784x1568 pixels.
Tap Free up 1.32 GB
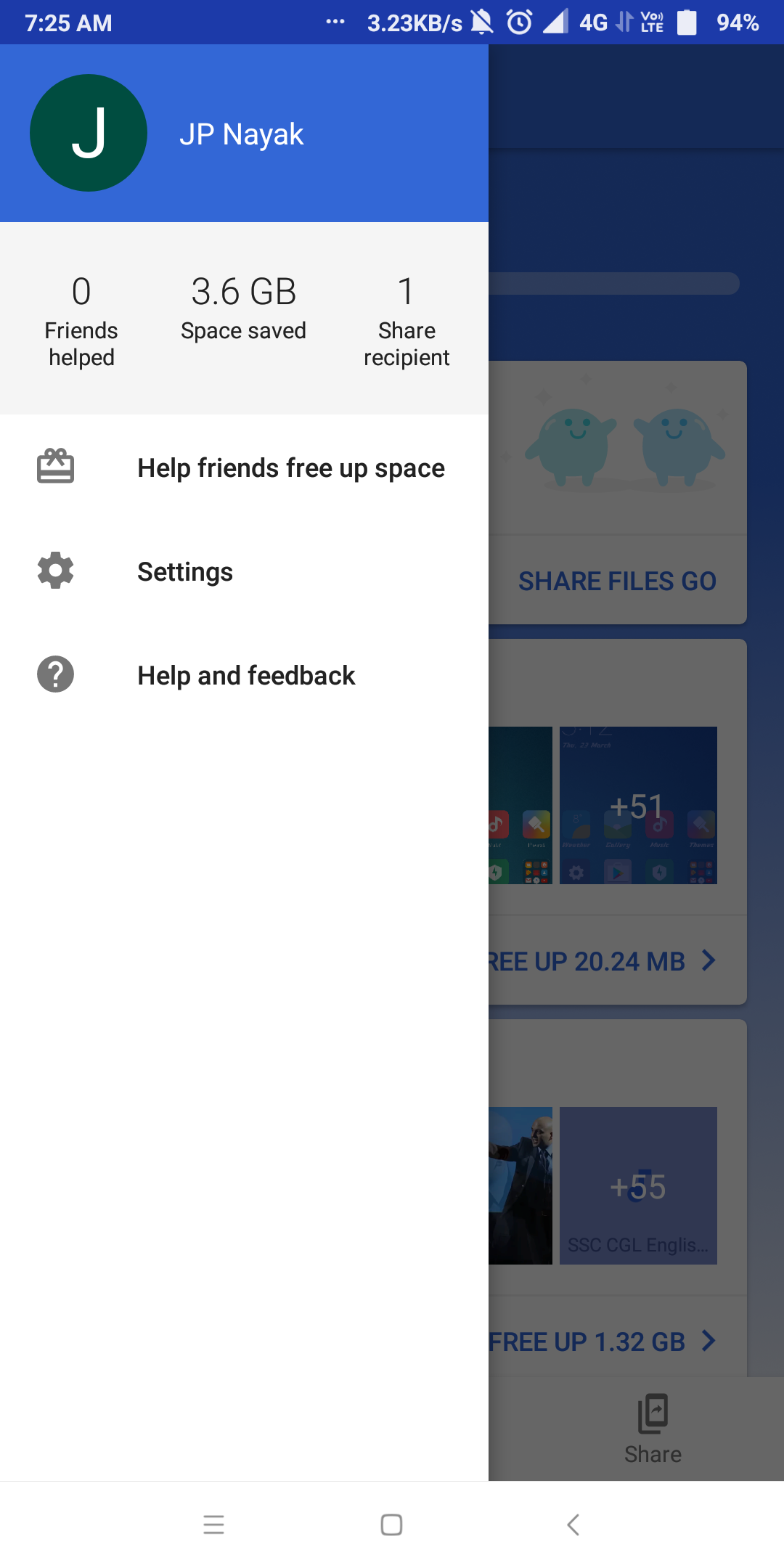pos(603,1342)
